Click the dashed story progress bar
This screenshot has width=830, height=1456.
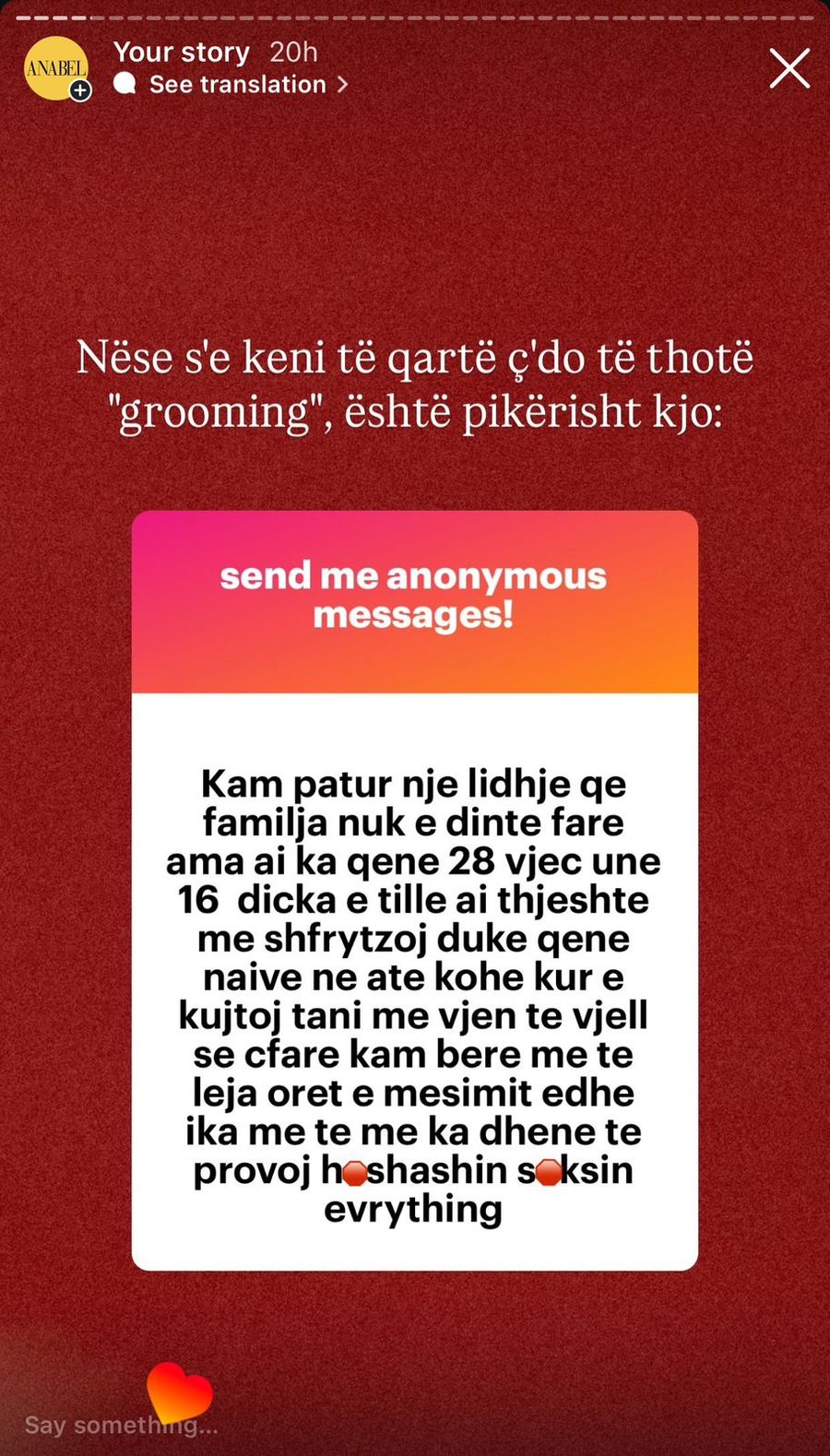point(415,15)
